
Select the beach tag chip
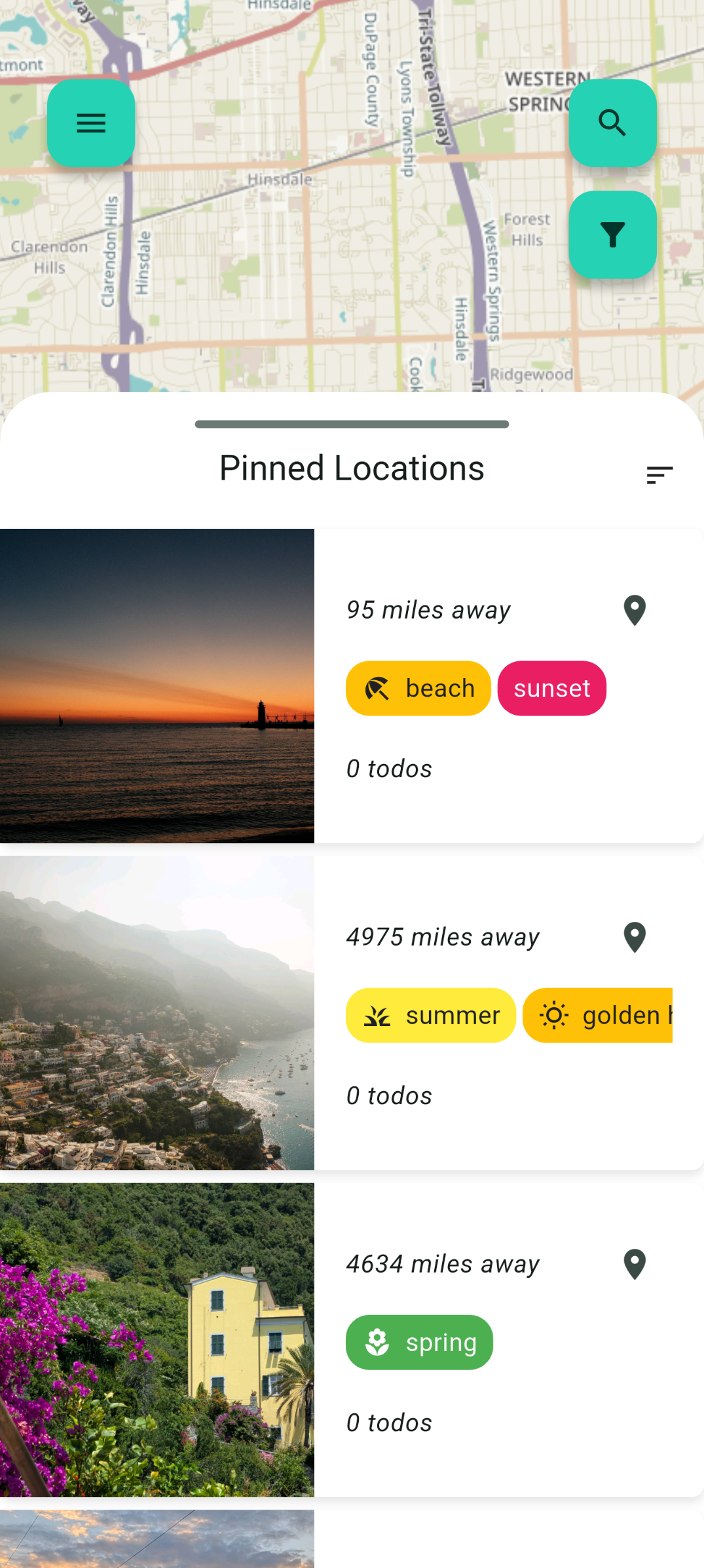pyautogui.click(x=418, y=688)
